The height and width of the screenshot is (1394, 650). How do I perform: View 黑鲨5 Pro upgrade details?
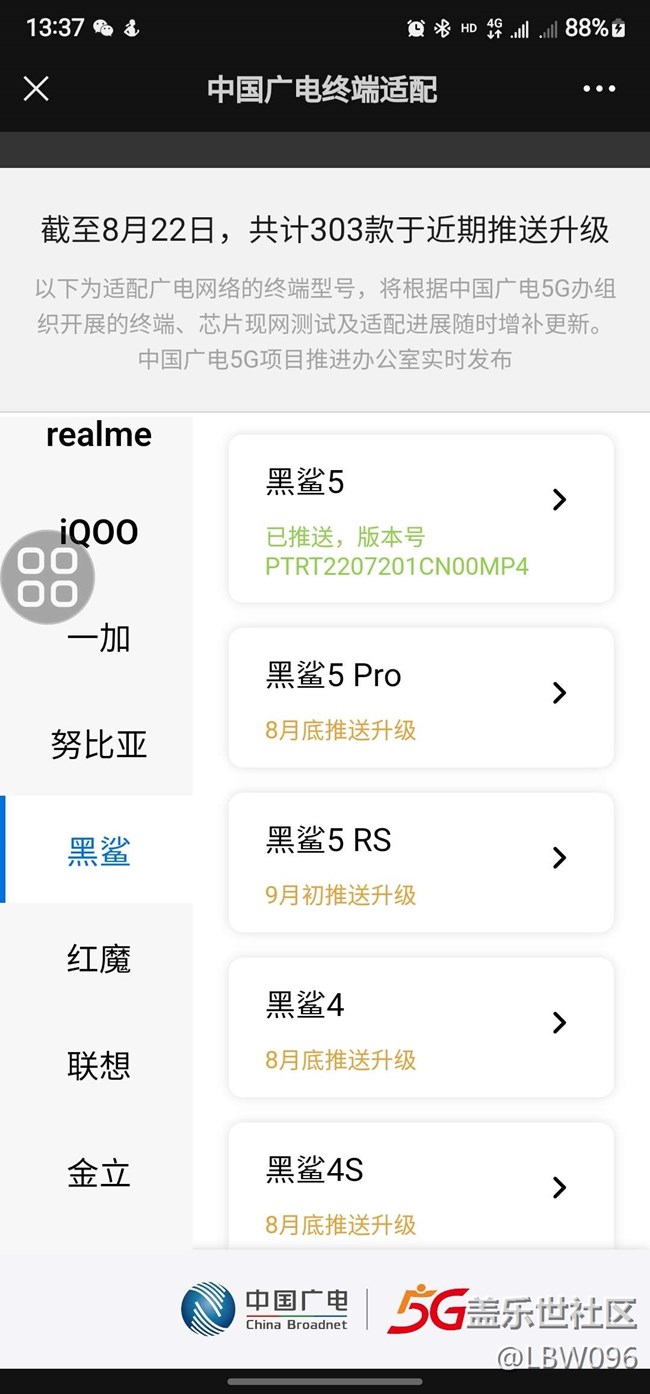(x=420, y=697)
